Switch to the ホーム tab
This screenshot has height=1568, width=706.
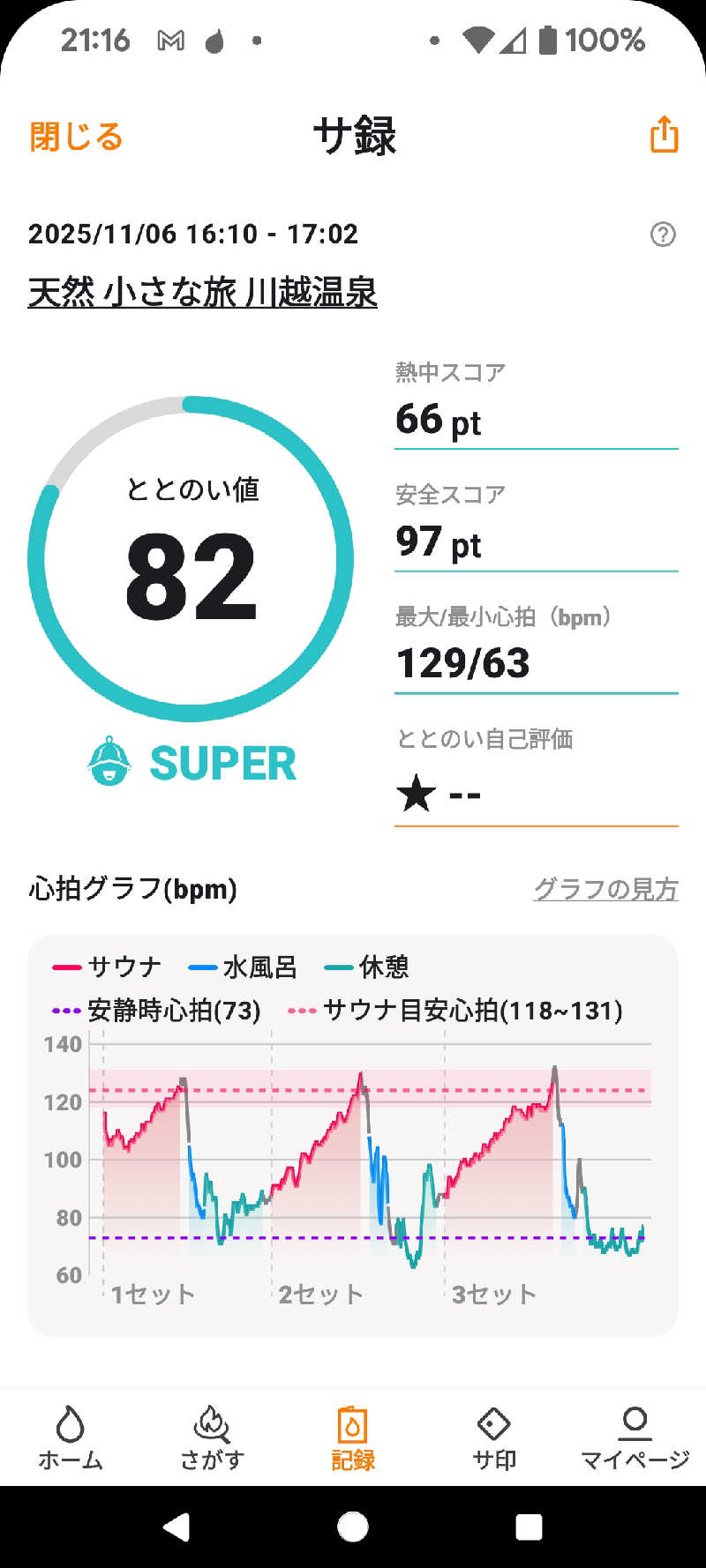point(71,1437)
